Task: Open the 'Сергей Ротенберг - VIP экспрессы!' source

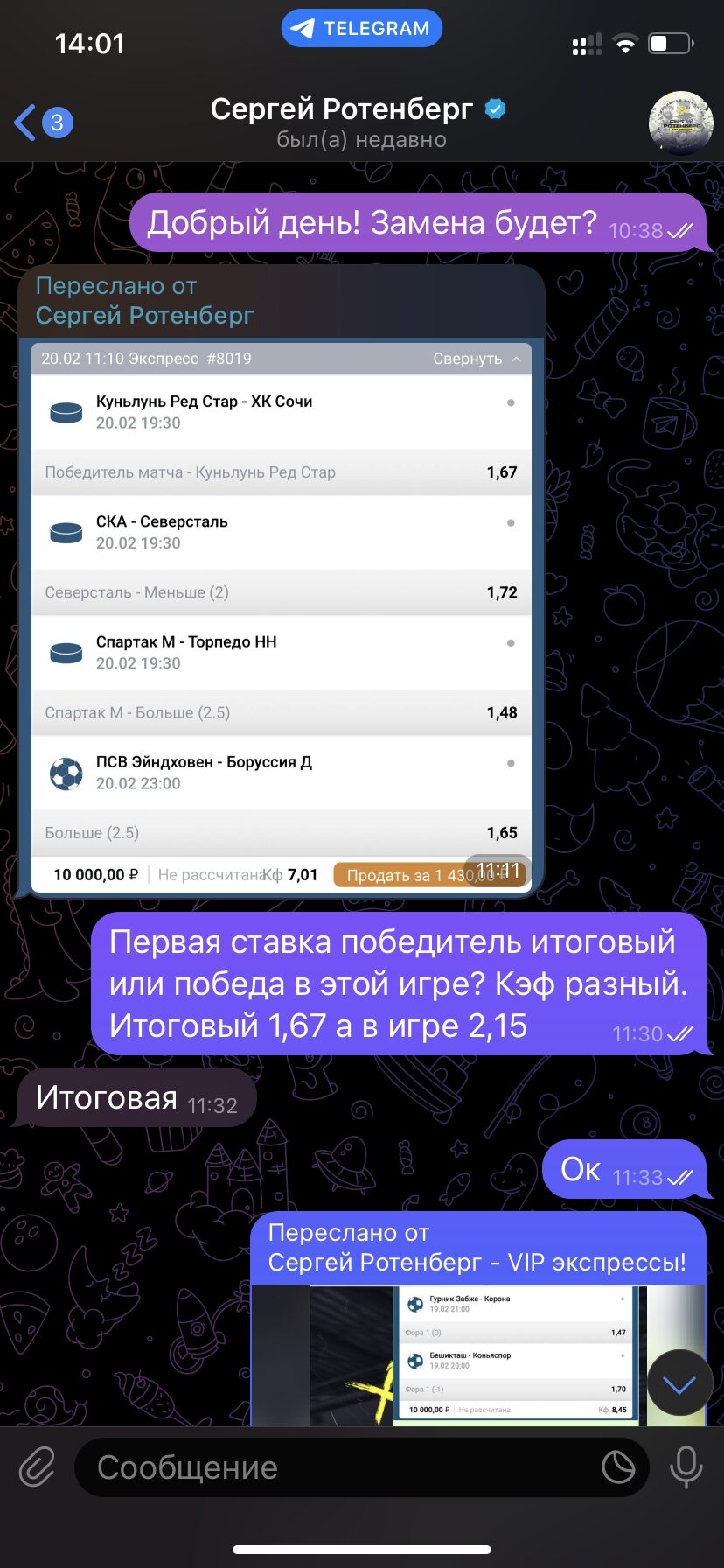Action: 477,1262
